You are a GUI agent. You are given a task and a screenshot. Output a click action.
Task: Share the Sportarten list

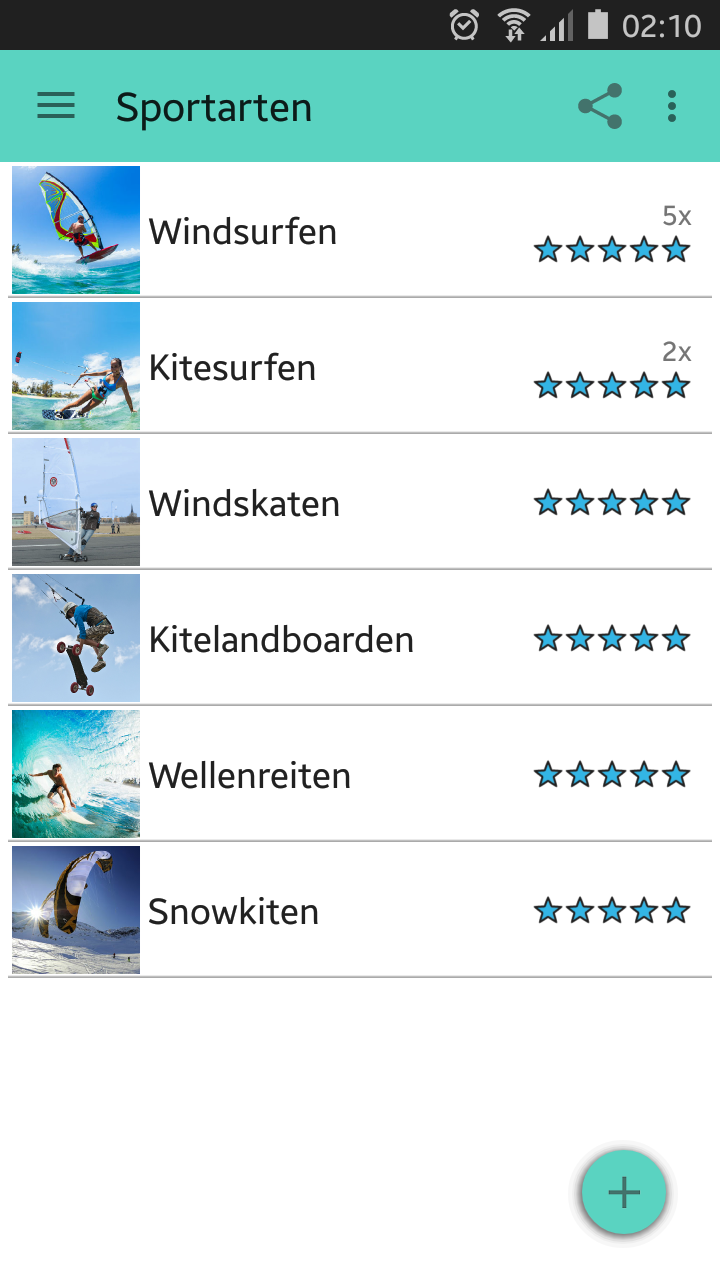coord(600,106)
